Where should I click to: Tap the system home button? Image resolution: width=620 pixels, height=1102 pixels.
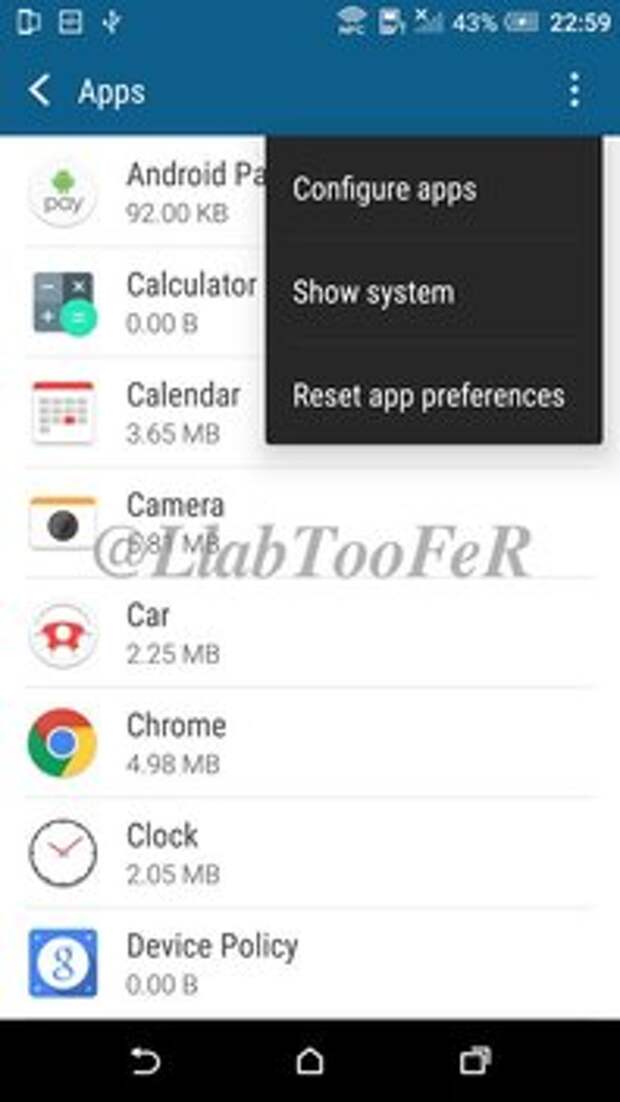tap(310, 1061)
